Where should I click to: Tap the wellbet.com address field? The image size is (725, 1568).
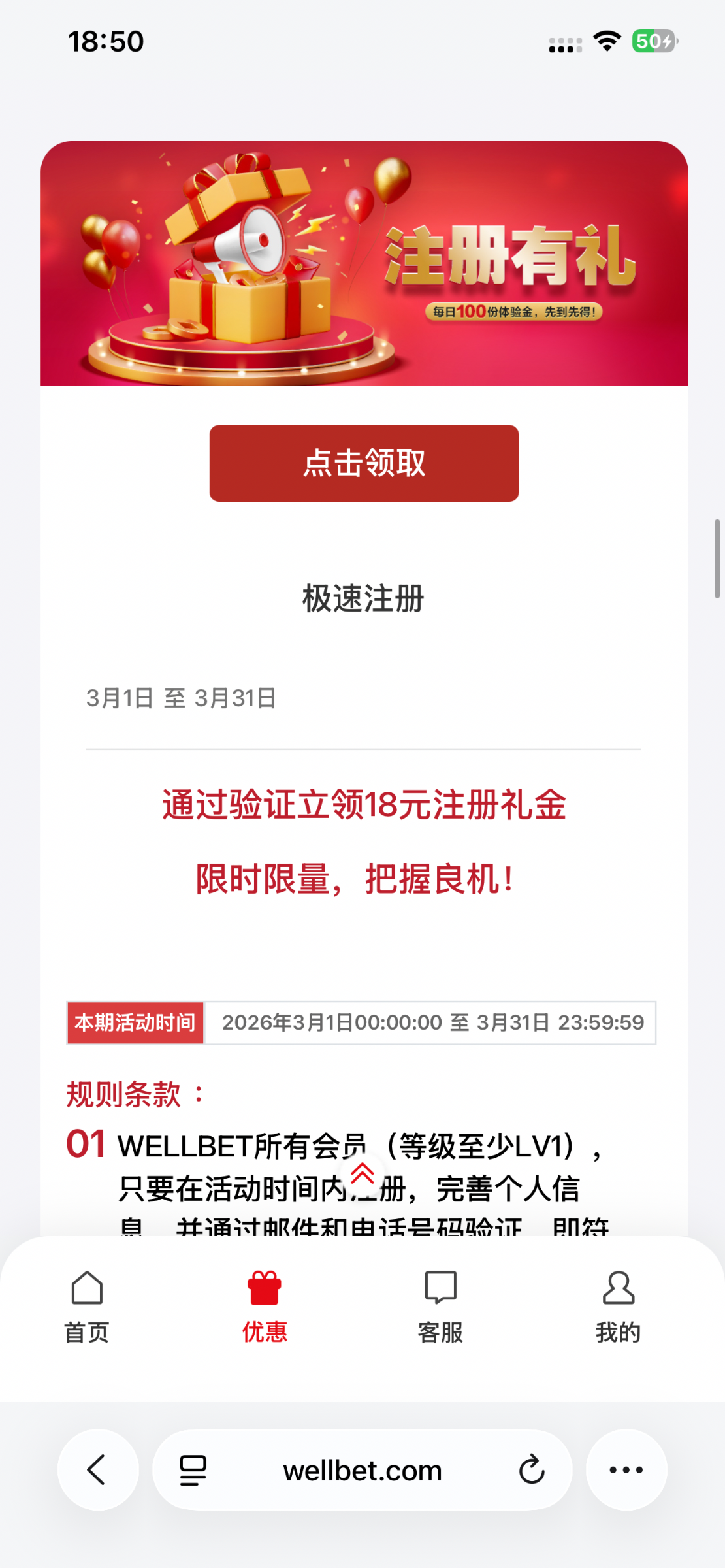pyautogui.click(x=362, y=1471)
